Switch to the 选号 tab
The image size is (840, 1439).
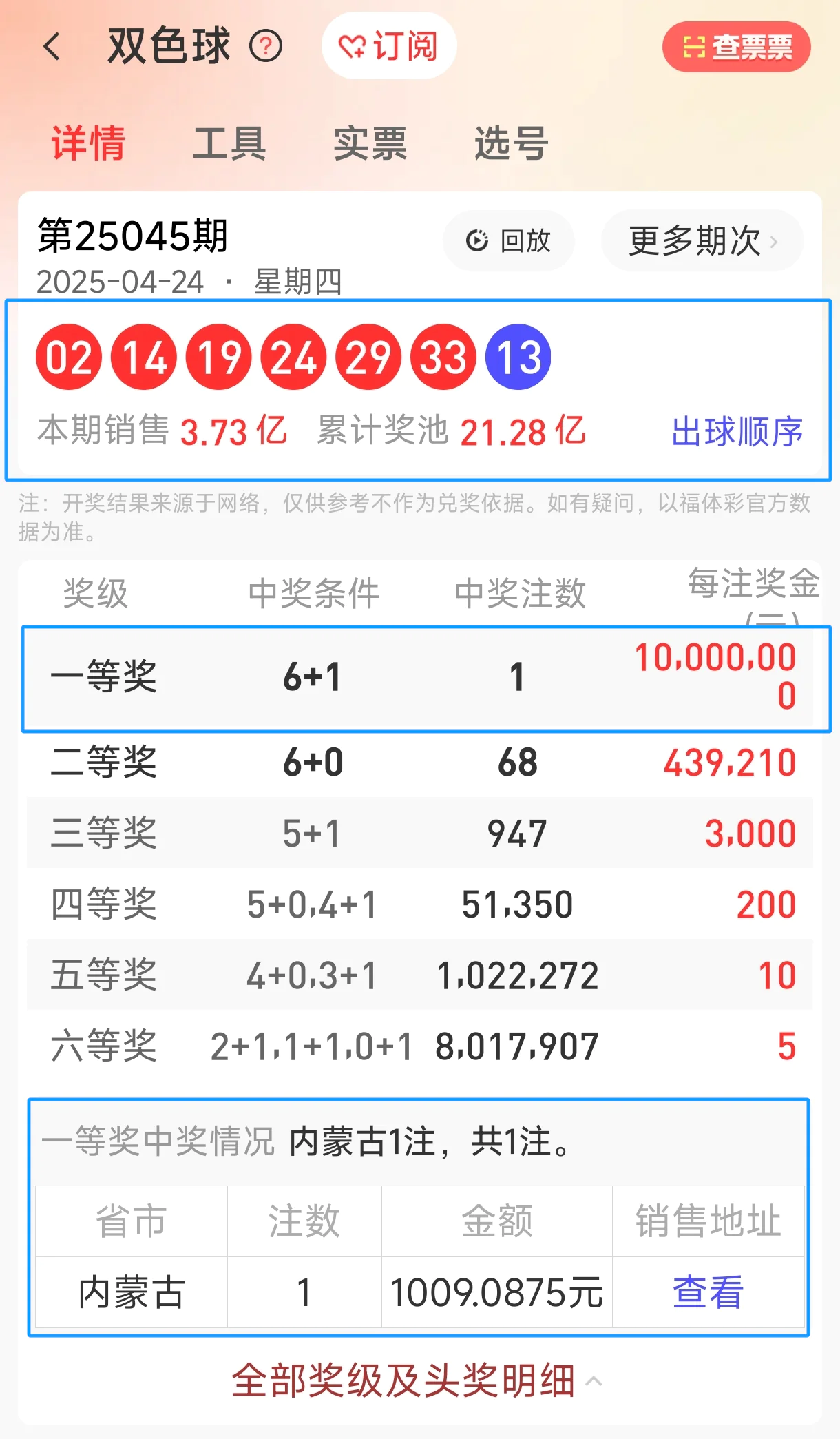(512, 143)
